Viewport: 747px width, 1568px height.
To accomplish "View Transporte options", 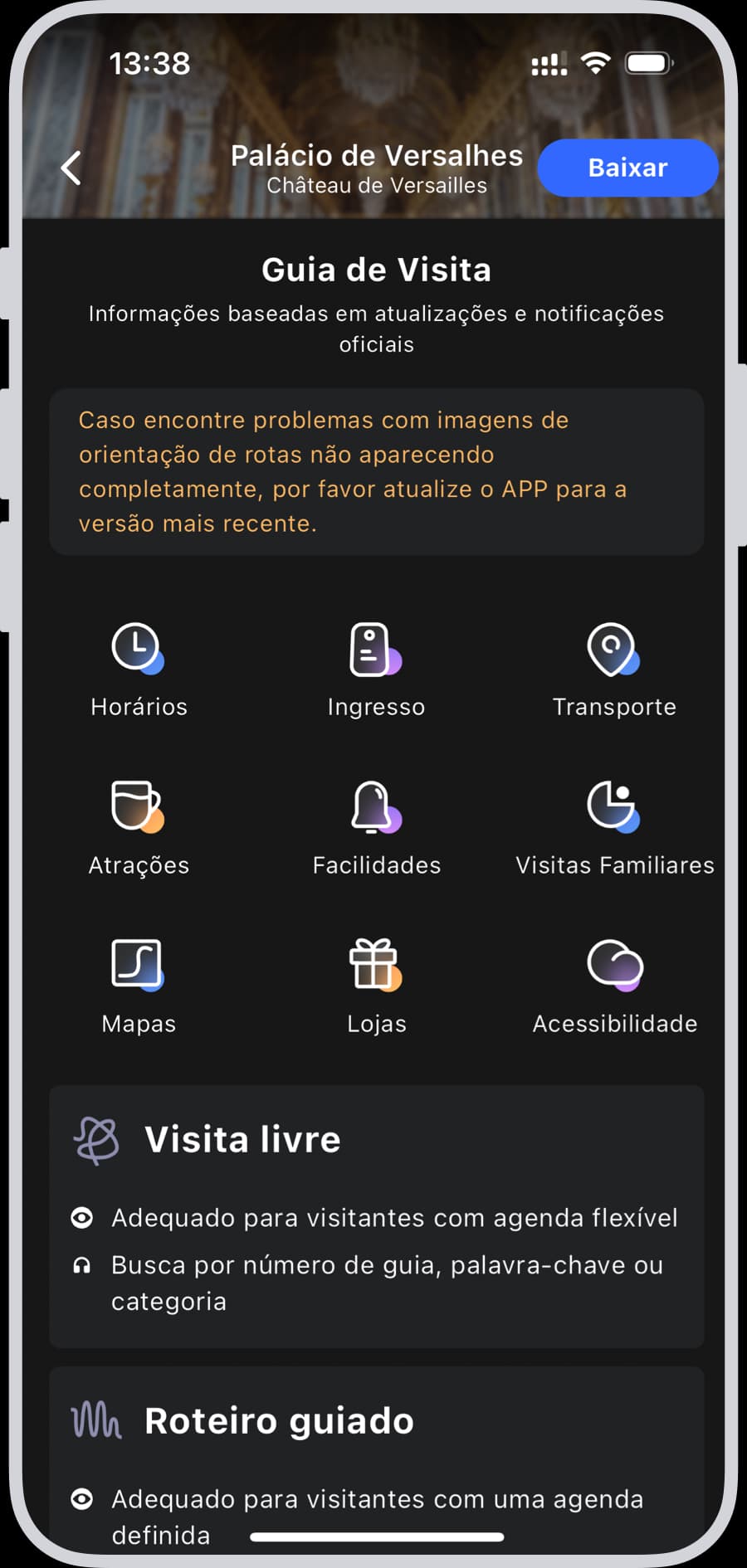I will pyautogui.click(x=614, y=669).
